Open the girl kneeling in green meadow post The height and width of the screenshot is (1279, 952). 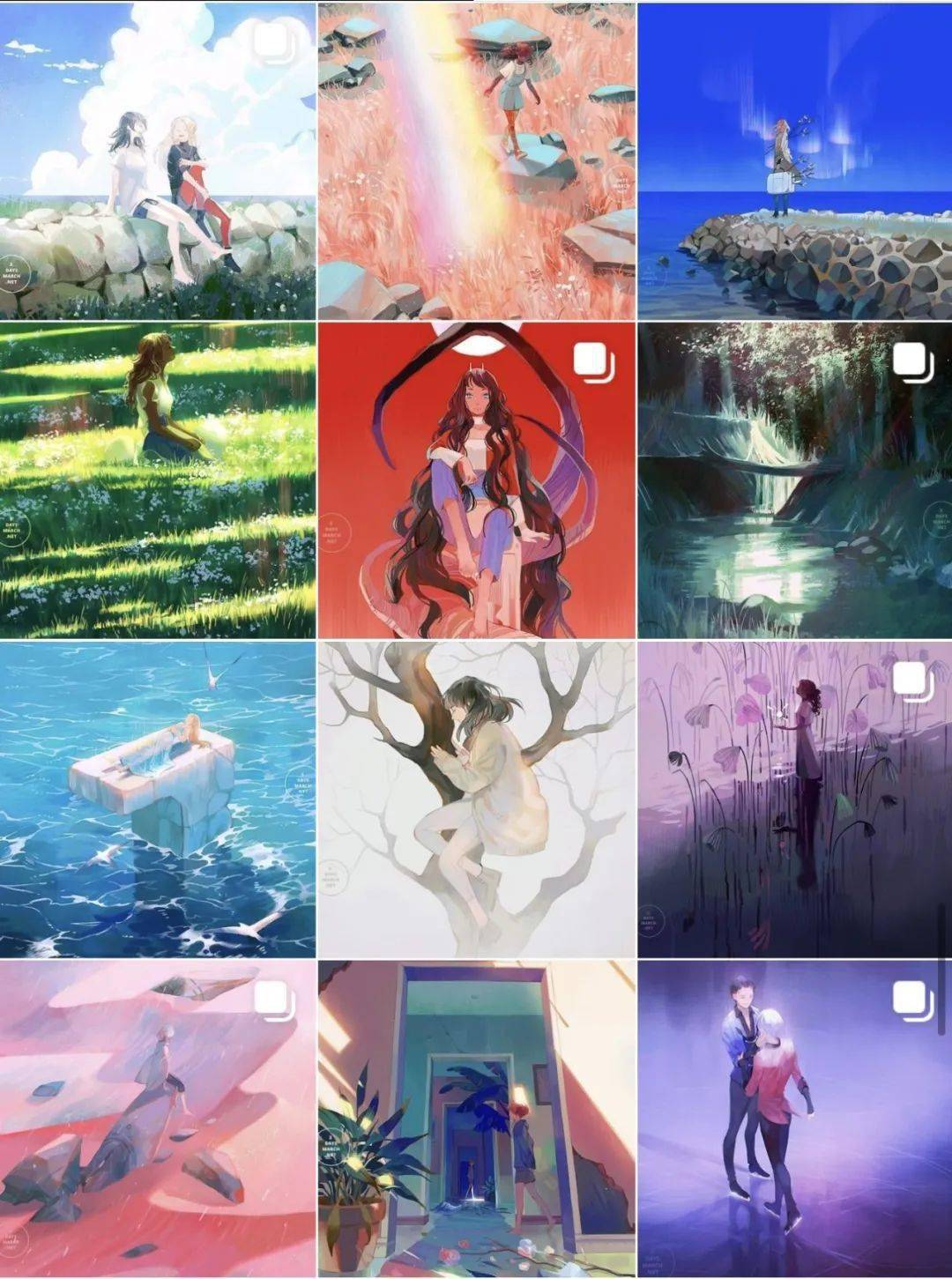(x=158, y=480)
